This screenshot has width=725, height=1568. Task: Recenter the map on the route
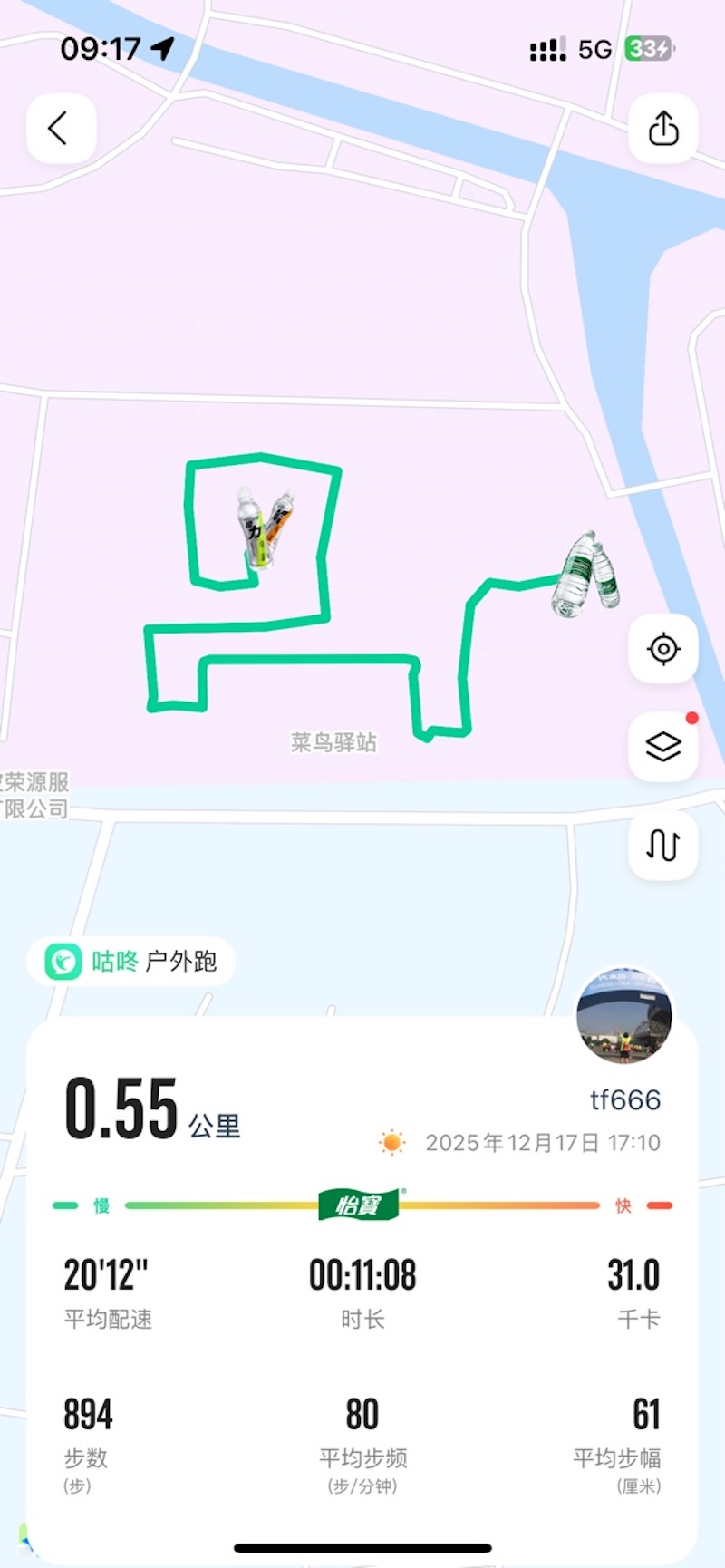click(663, 649)
